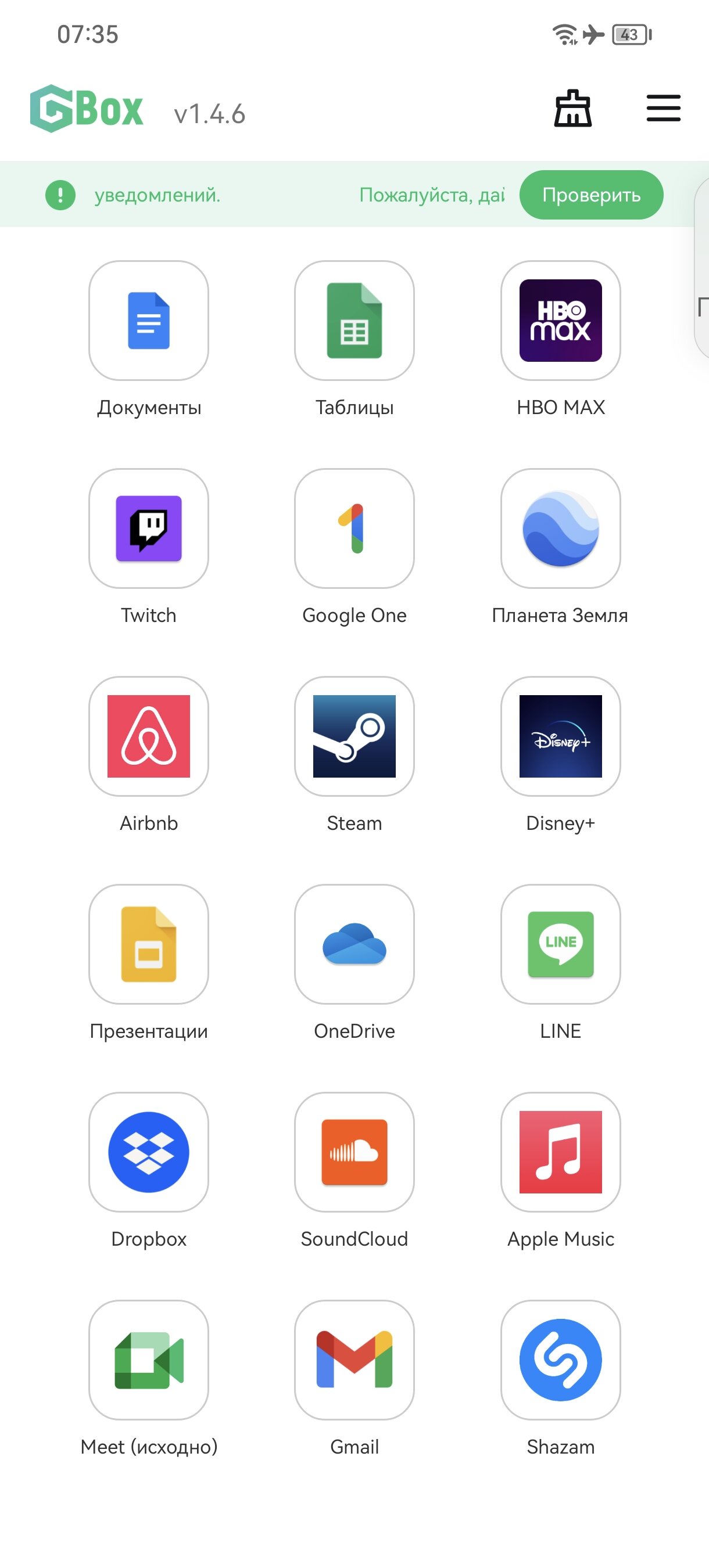Image resolution: width=709 pixels, height=1568 pixels.
Task: Launch Google One
Action: tap(354, 528)
